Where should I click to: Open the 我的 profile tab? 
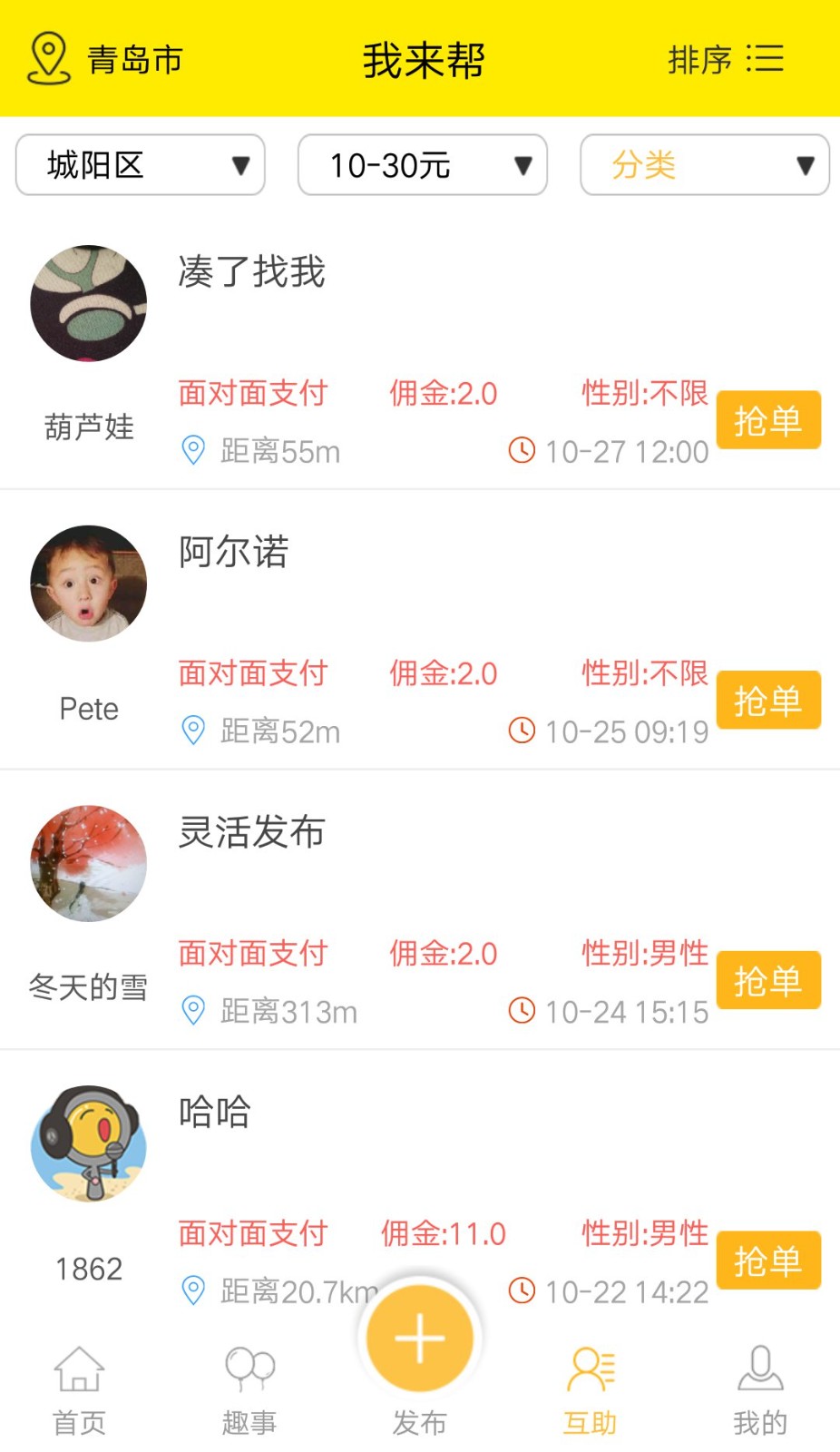(x=760, y=1390)
